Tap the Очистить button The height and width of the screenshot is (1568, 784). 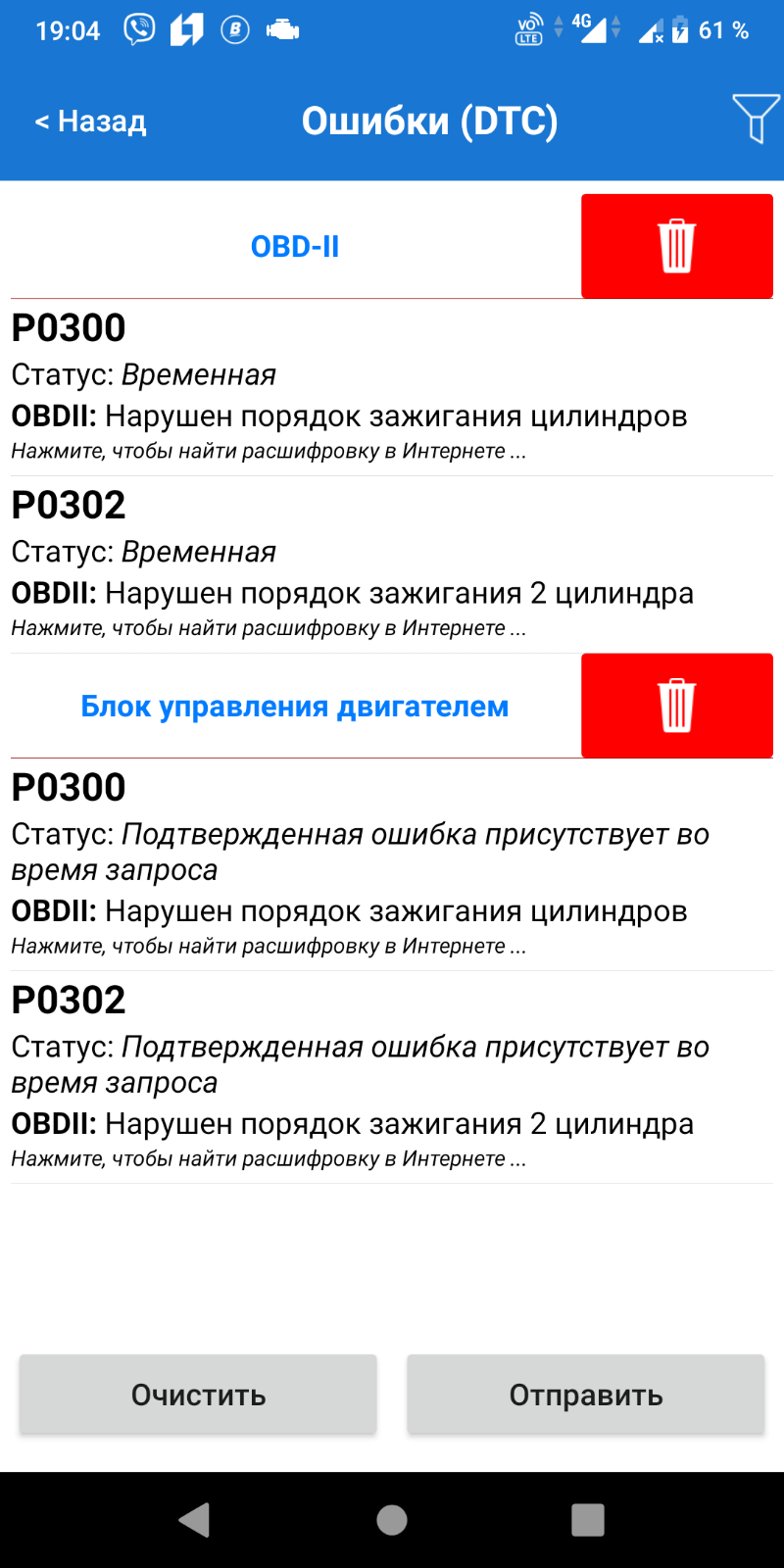click(198, 1395)
